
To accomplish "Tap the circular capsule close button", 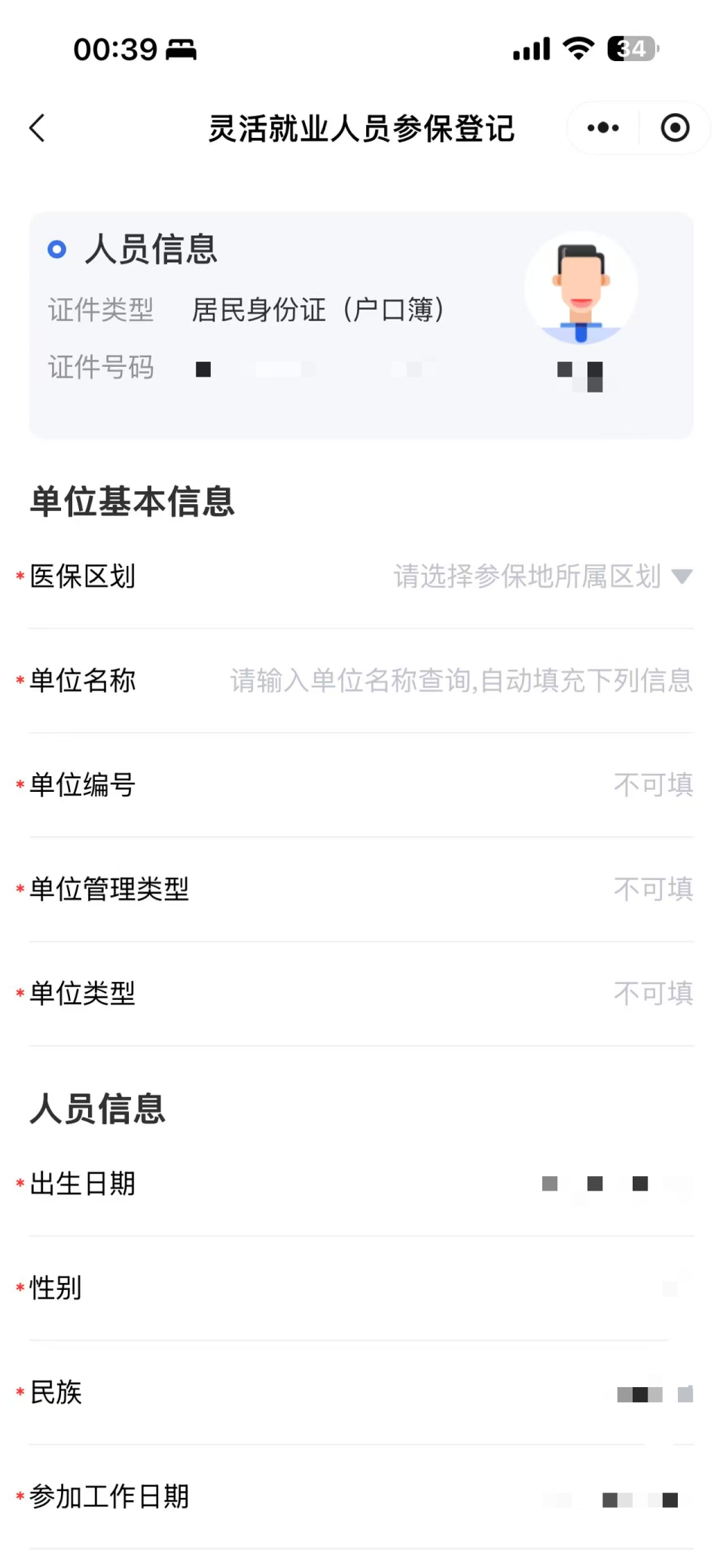I will (674, 128).
